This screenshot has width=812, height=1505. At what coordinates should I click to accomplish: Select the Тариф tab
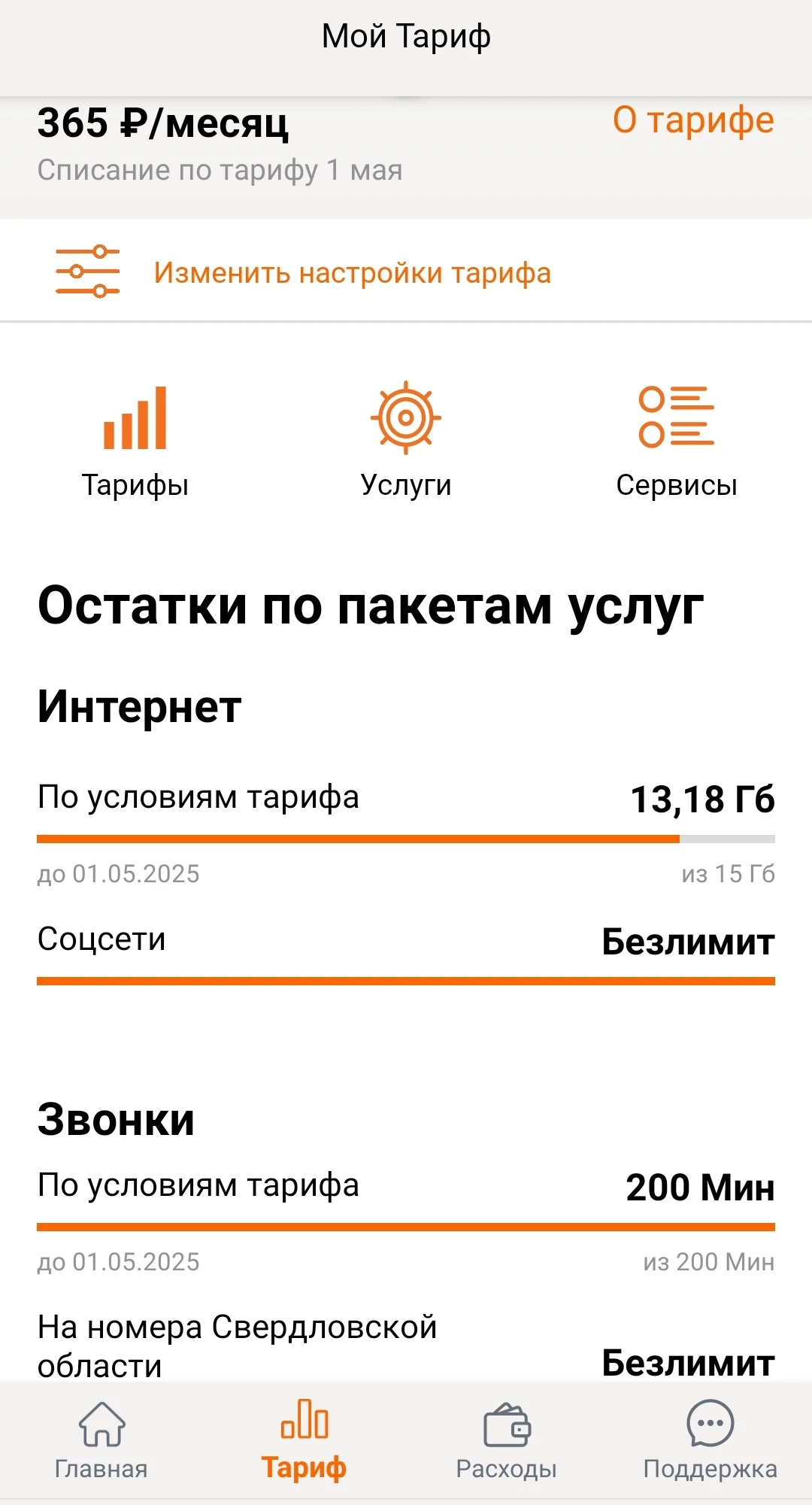click(x=304, y=1440)
